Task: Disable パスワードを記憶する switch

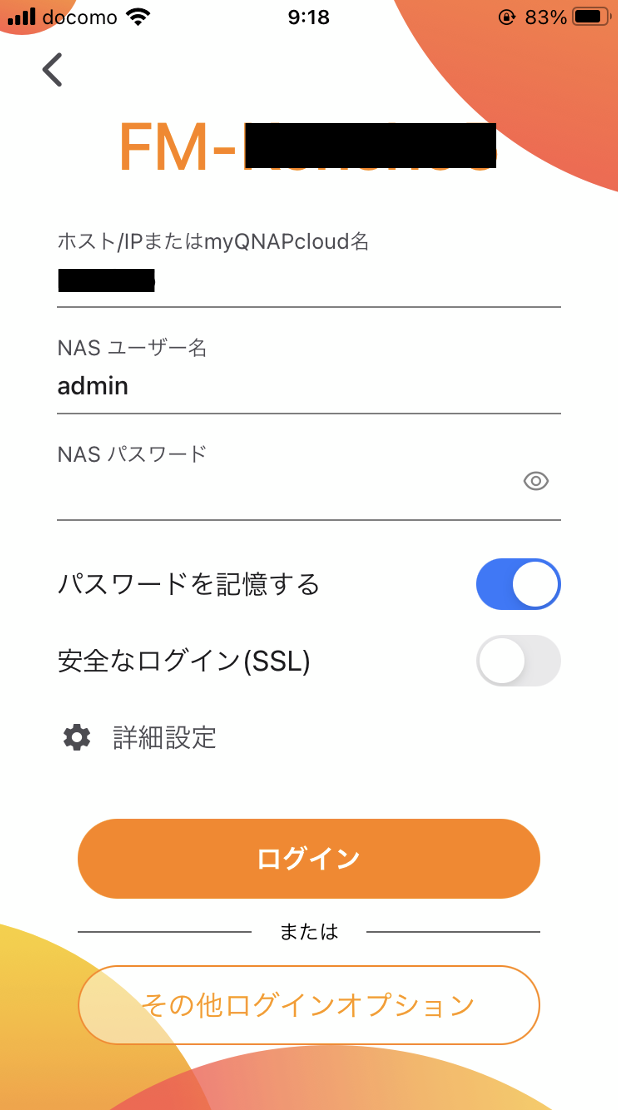Action: pyautogui.click(x=518, y=584)
